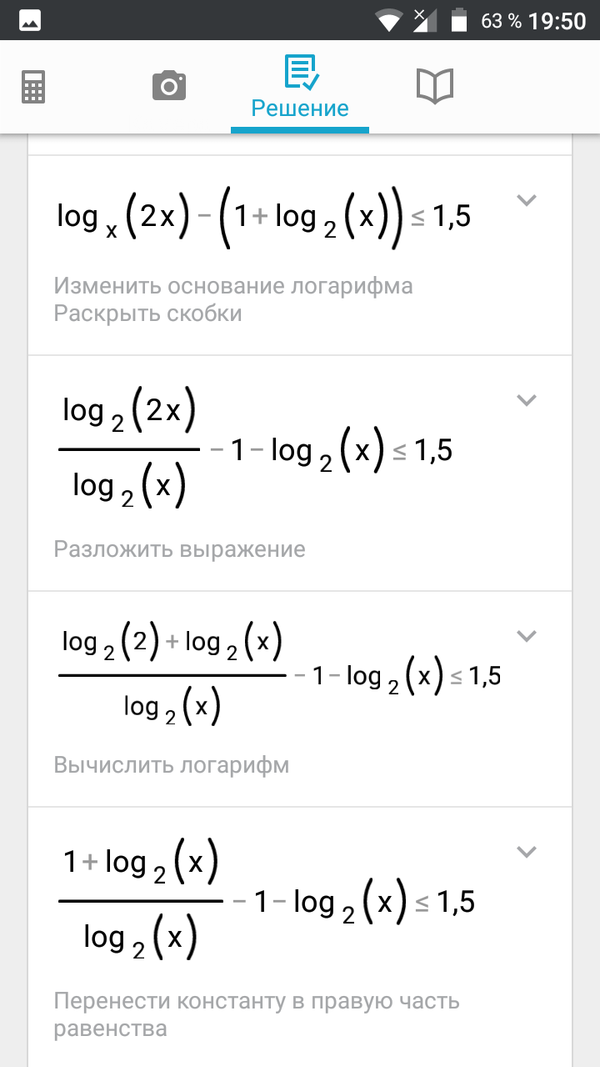Viewport: 600px width, 1067px height.
Task: Expand the step 'Вычислить логарифм'
Action: coord(526,636)
